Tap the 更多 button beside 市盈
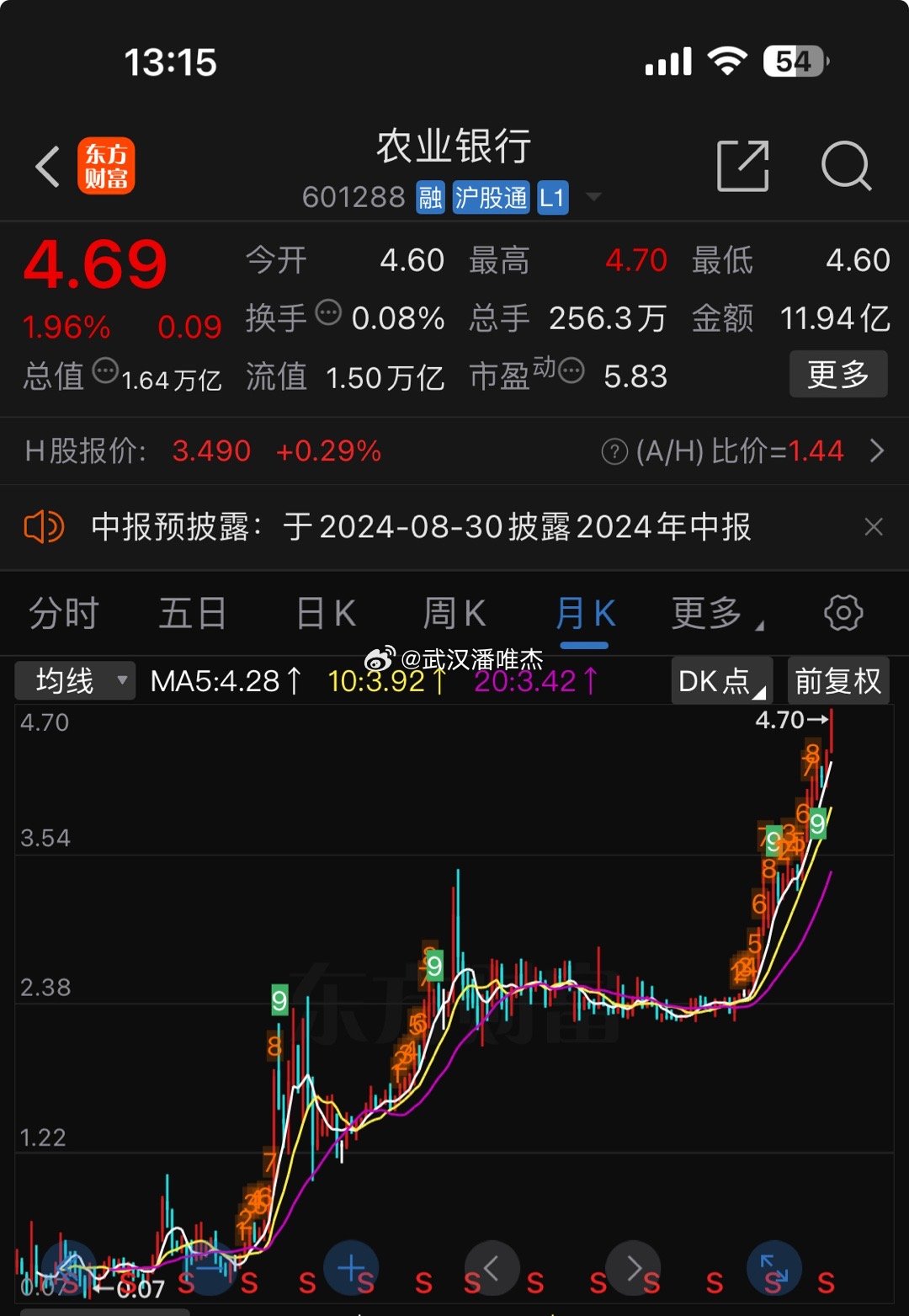This screenshot has width=909, height=1316. [837, 374]
